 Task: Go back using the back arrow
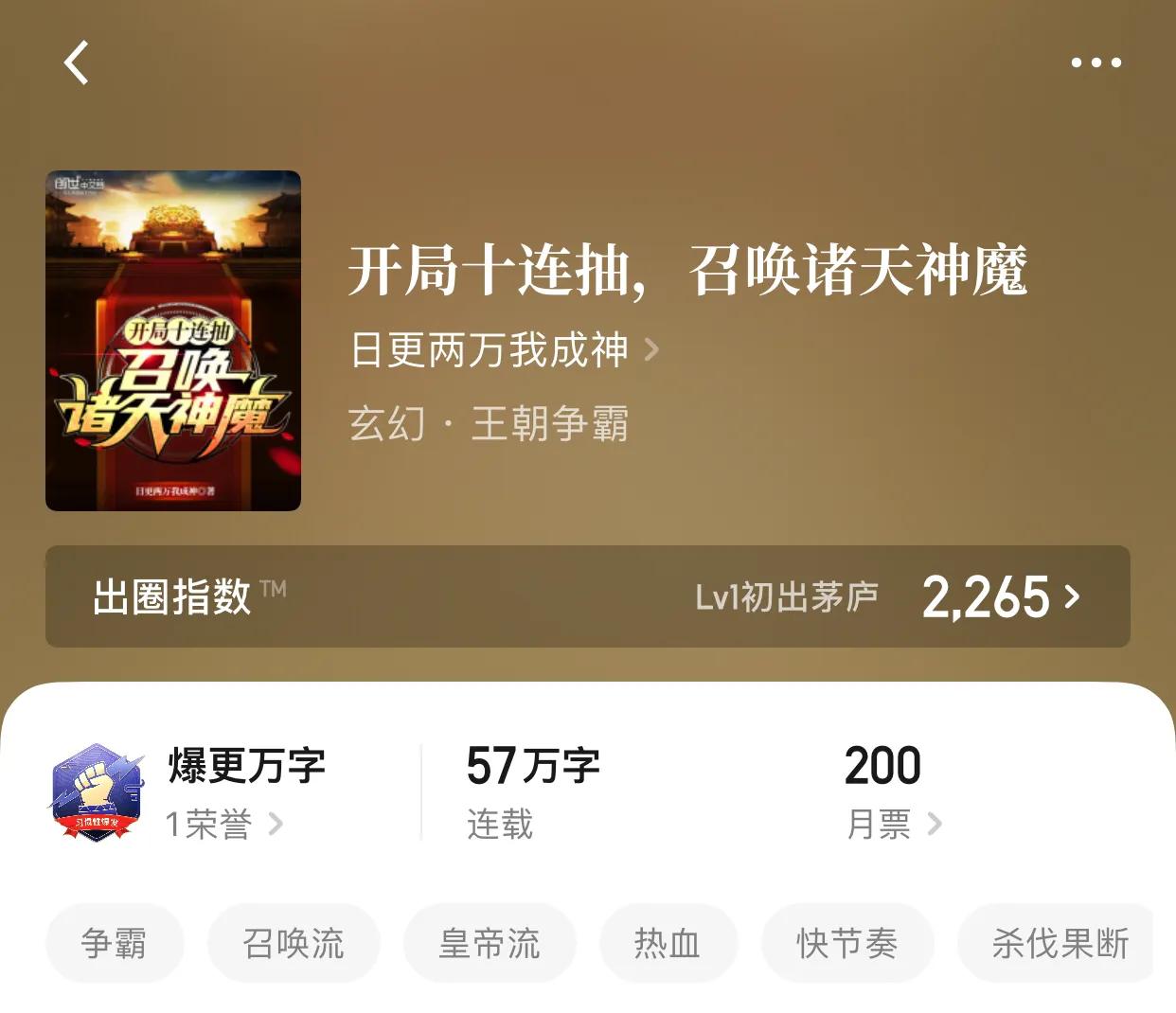[77, 62]
